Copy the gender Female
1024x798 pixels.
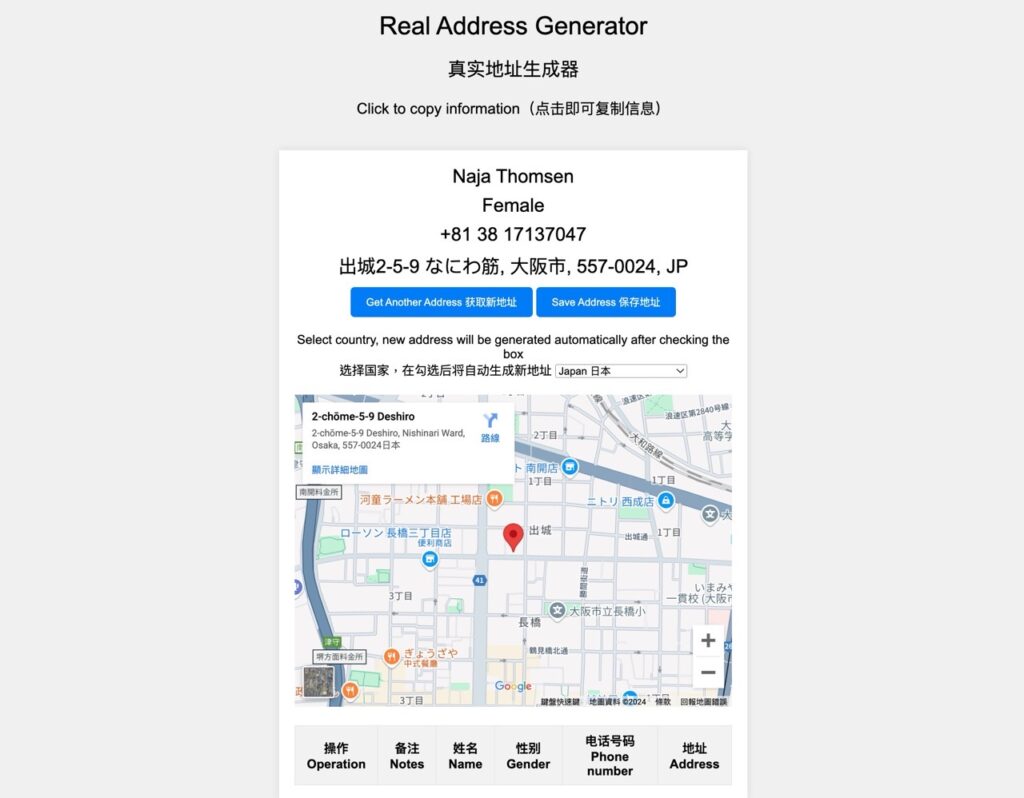tap(512, 206)
